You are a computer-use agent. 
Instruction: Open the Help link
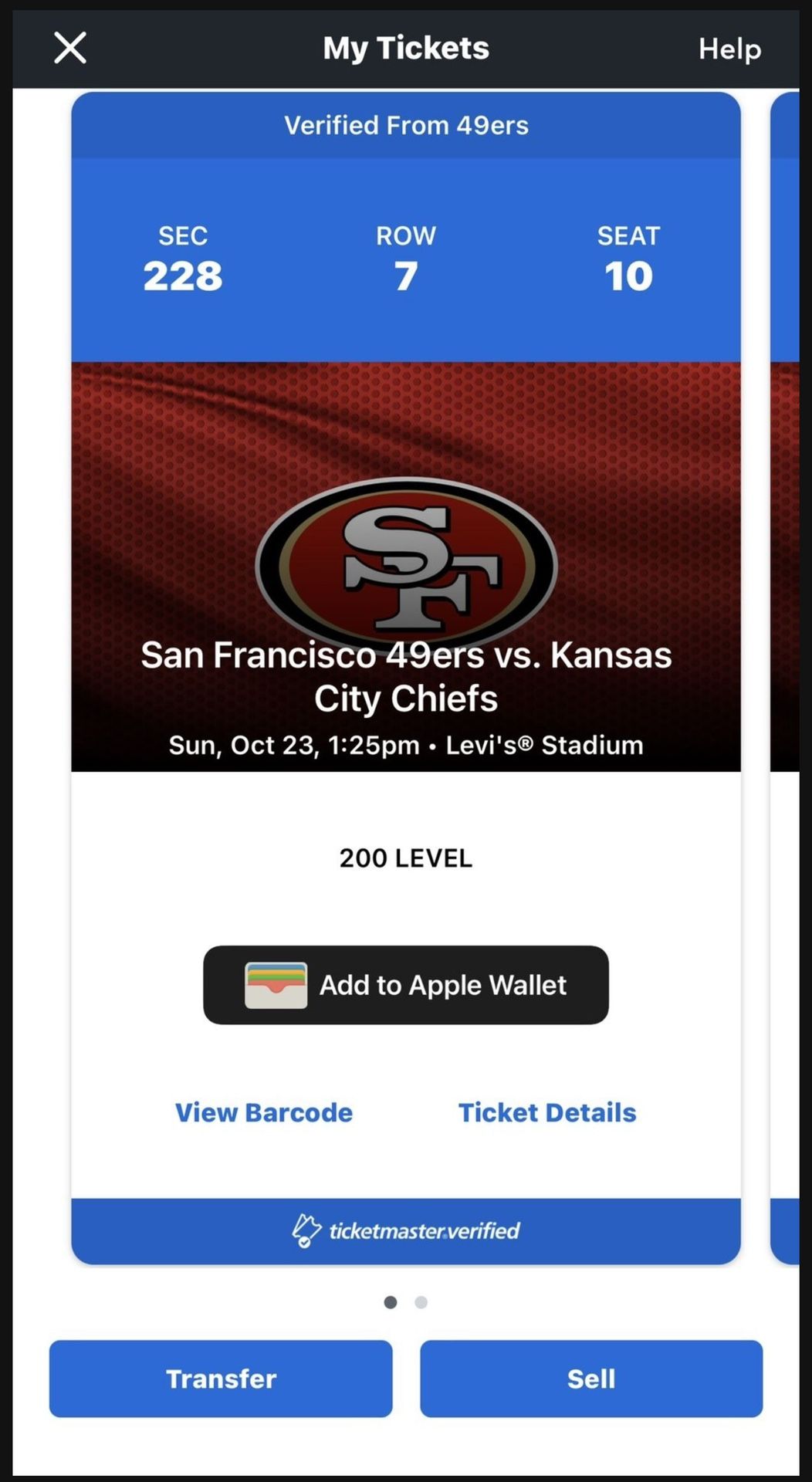click(729, 49)
